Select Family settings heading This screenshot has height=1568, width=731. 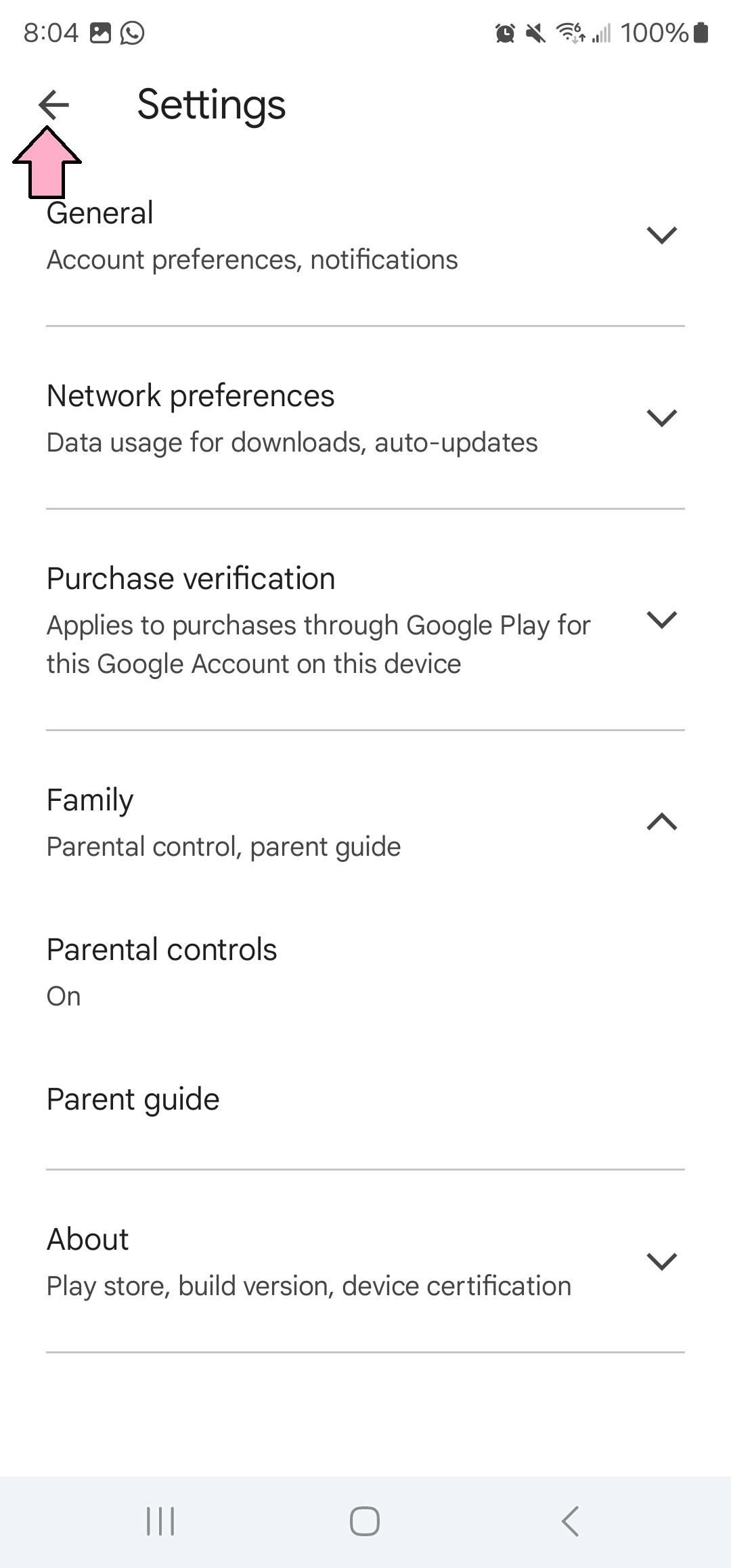(89, 799)
